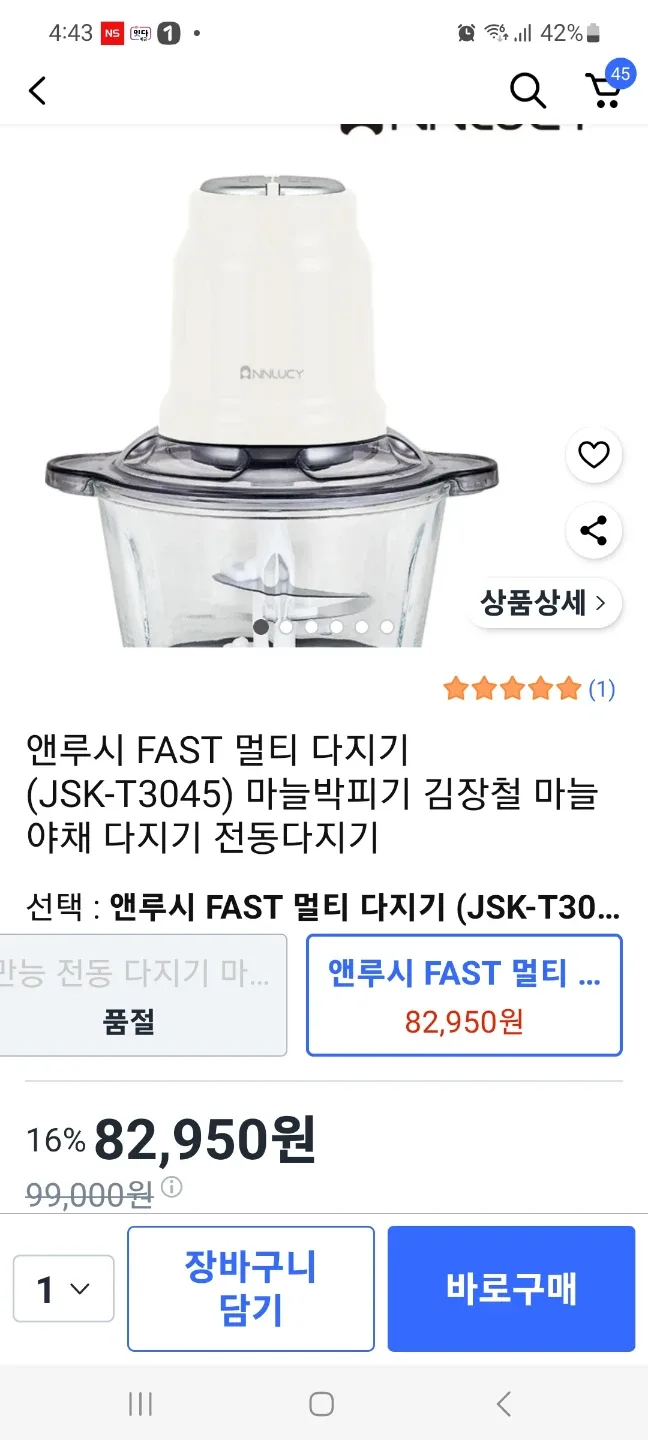Go back using the top arrow
This screenshot has height=1440, width=648.
point(38,91)
